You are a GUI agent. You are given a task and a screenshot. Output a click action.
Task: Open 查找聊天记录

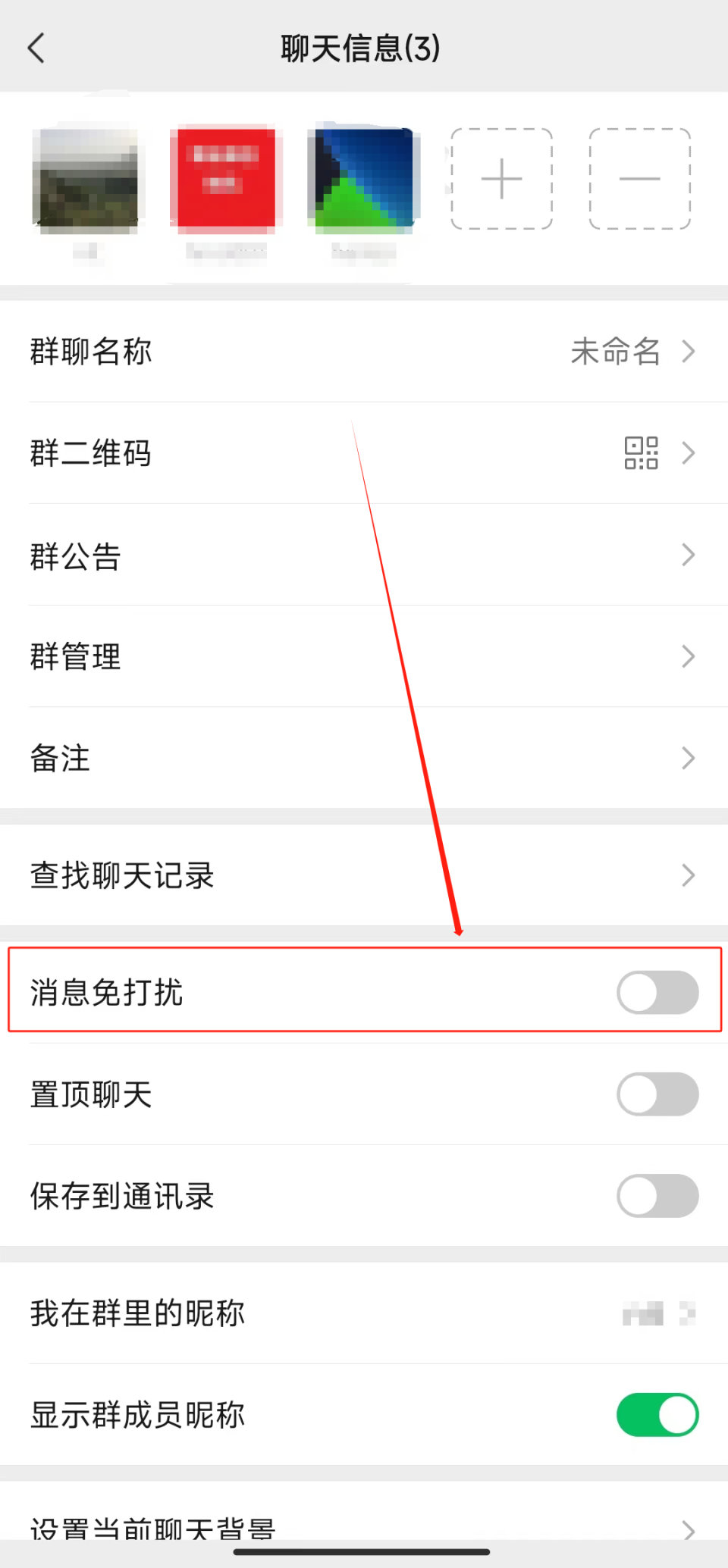[364, 875]
